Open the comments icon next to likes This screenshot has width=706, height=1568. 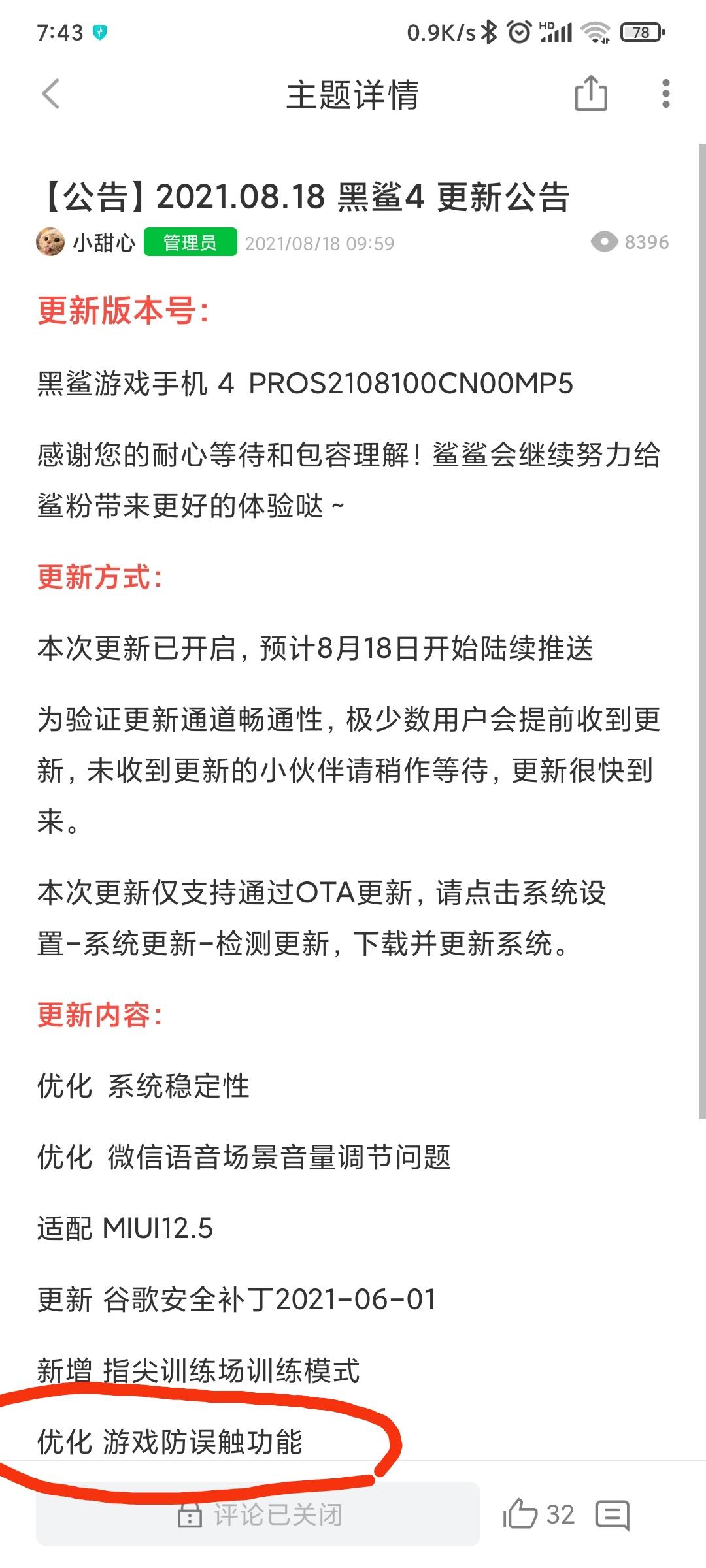613,1514
